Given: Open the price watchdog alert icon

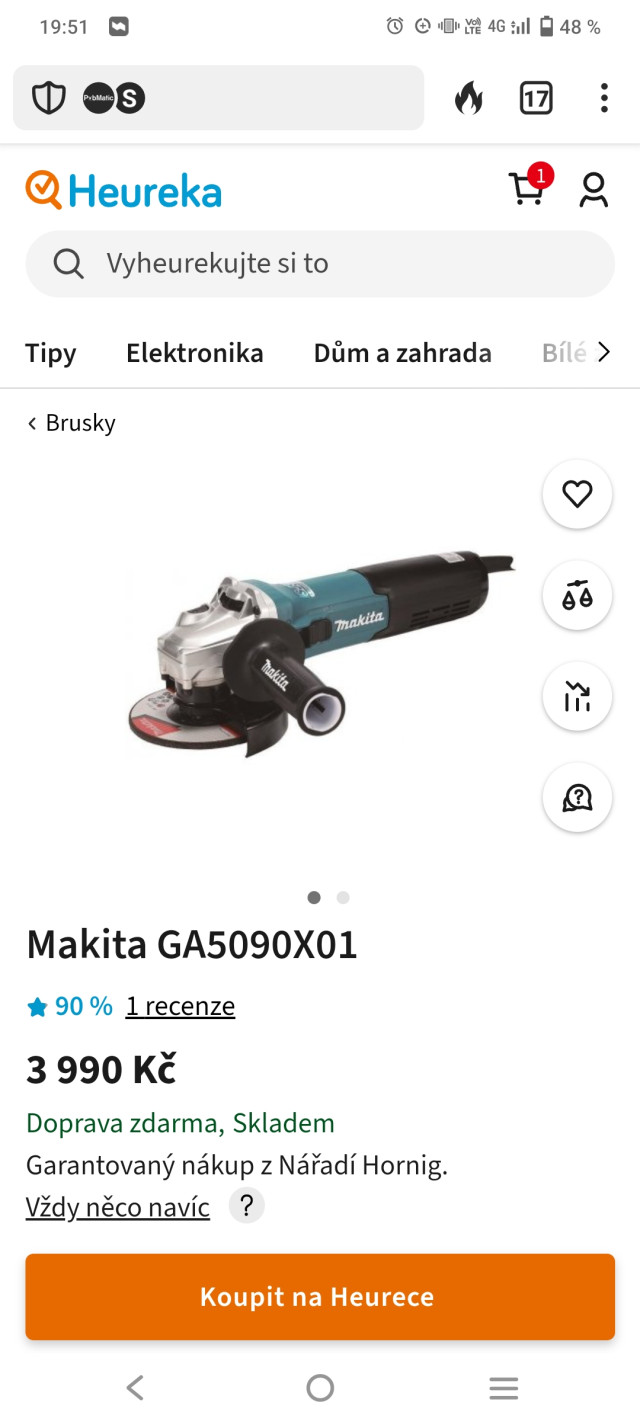Looking at the screenshot, I should (x=577, y=797).
